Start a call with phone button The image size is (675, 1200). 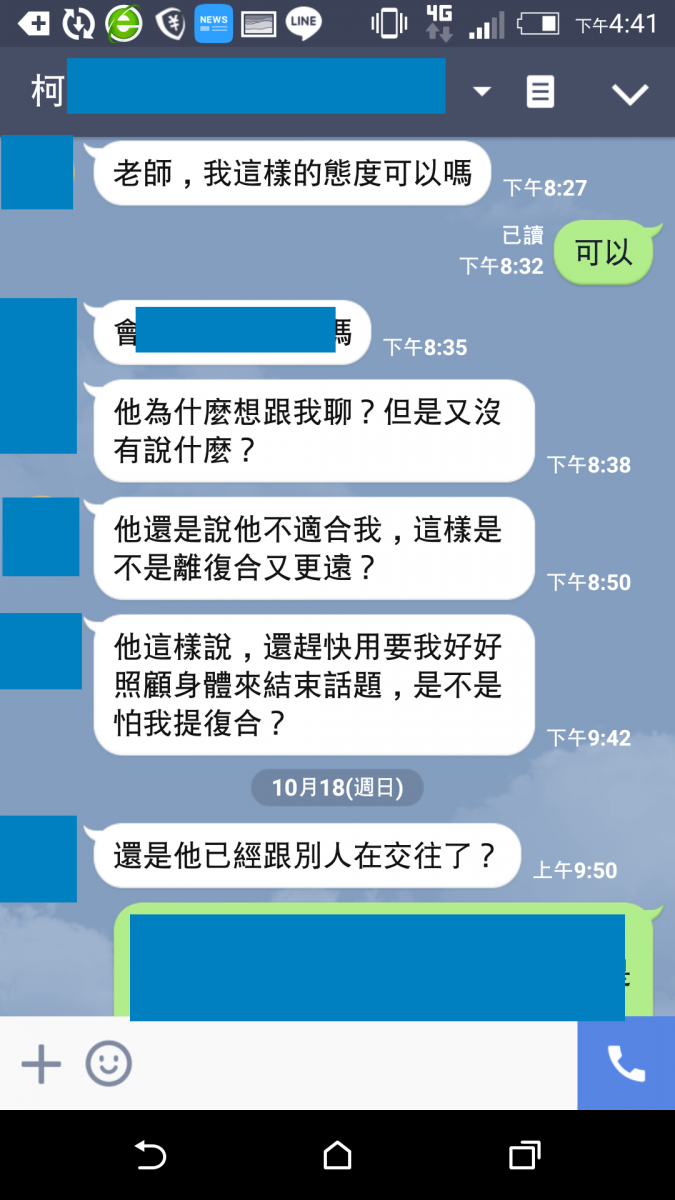point(626,1064)
